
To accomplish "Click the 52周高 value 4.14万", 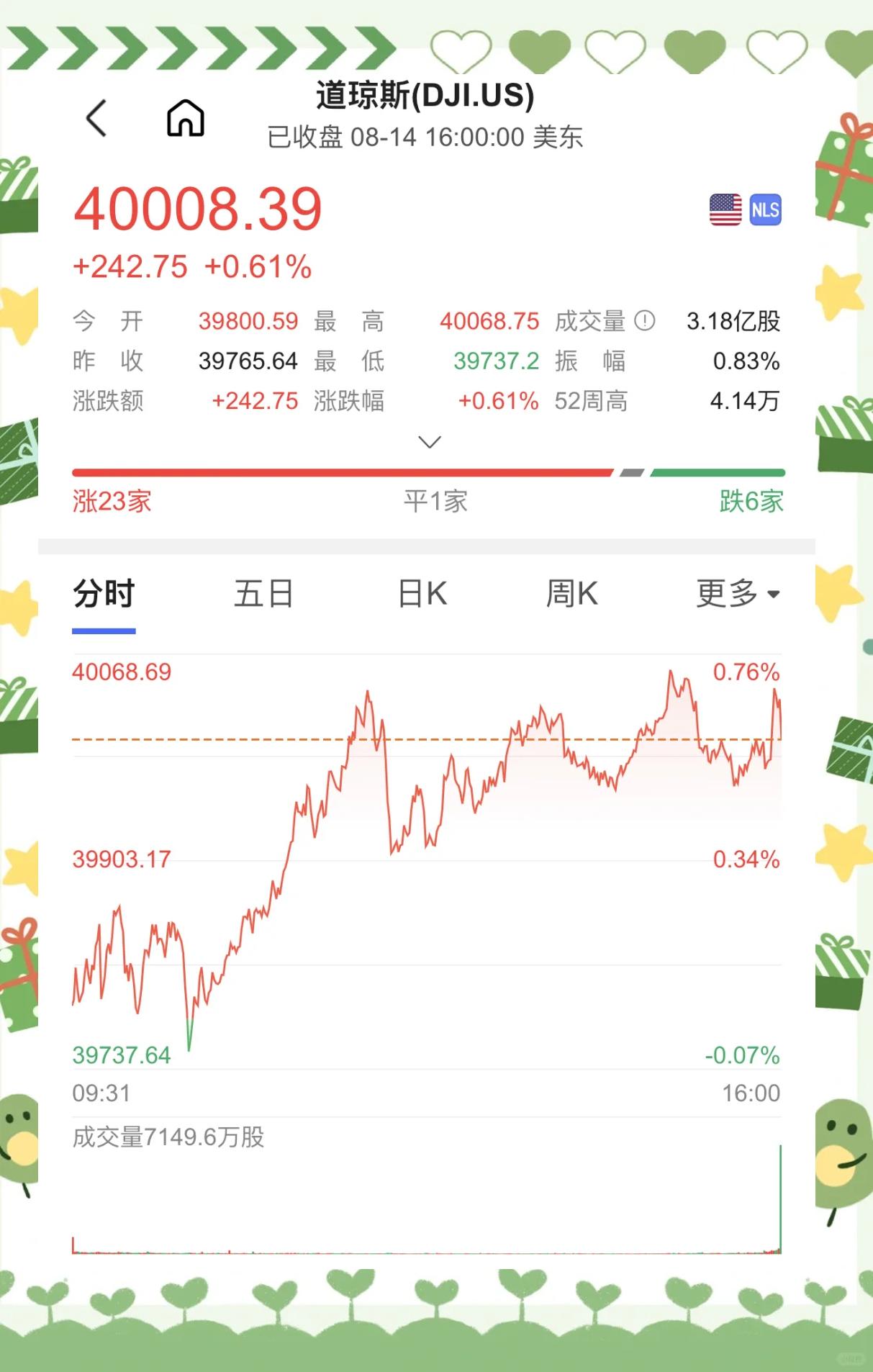I will click(x=744, y=402).
